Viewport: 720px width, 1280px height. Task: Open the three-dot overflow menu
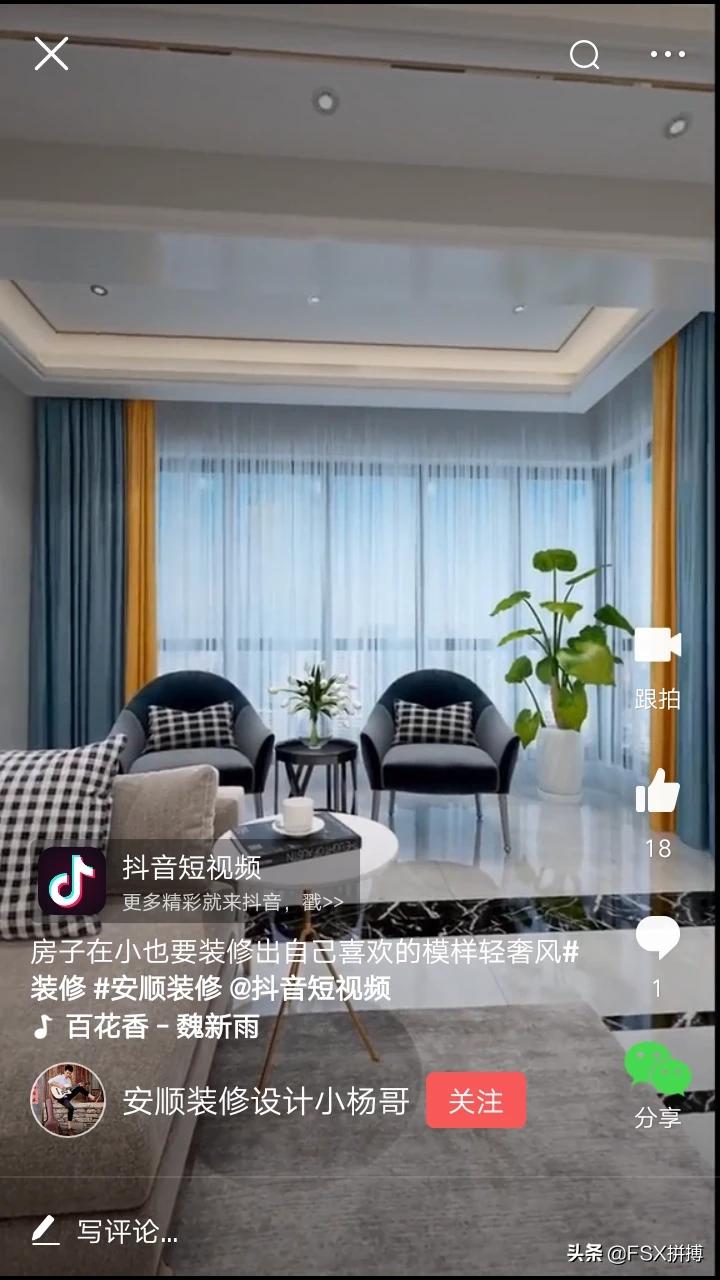click(668, 55)
